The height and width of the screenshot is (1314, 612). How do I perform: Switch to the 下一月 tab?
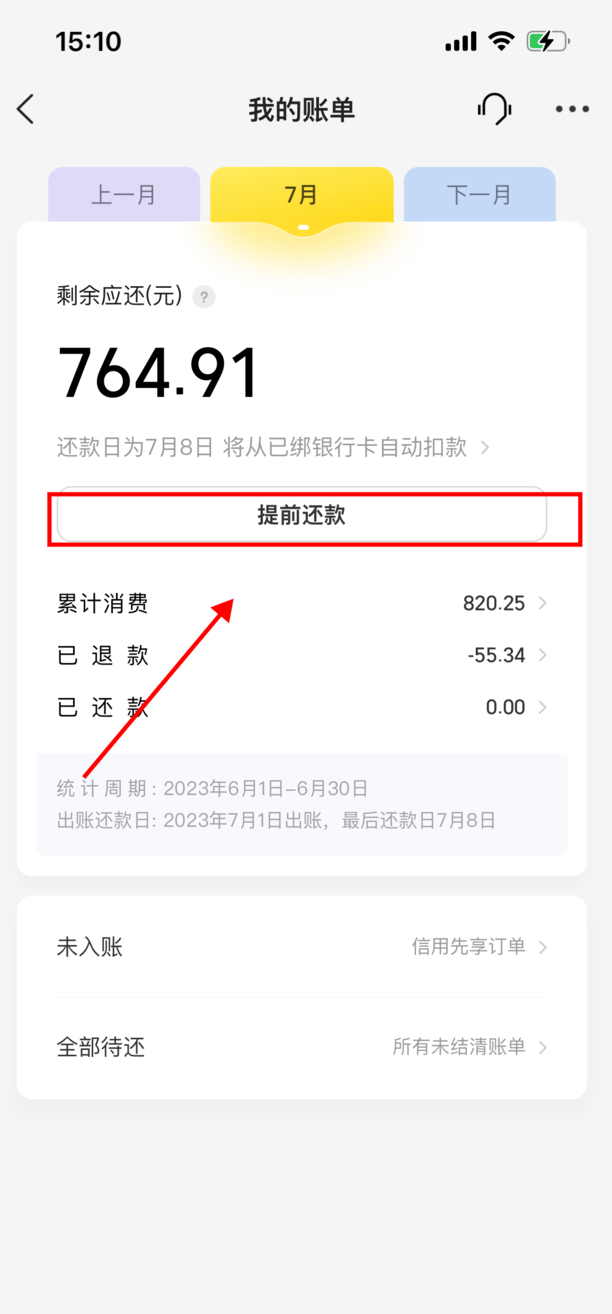click(x=479, y=195)
